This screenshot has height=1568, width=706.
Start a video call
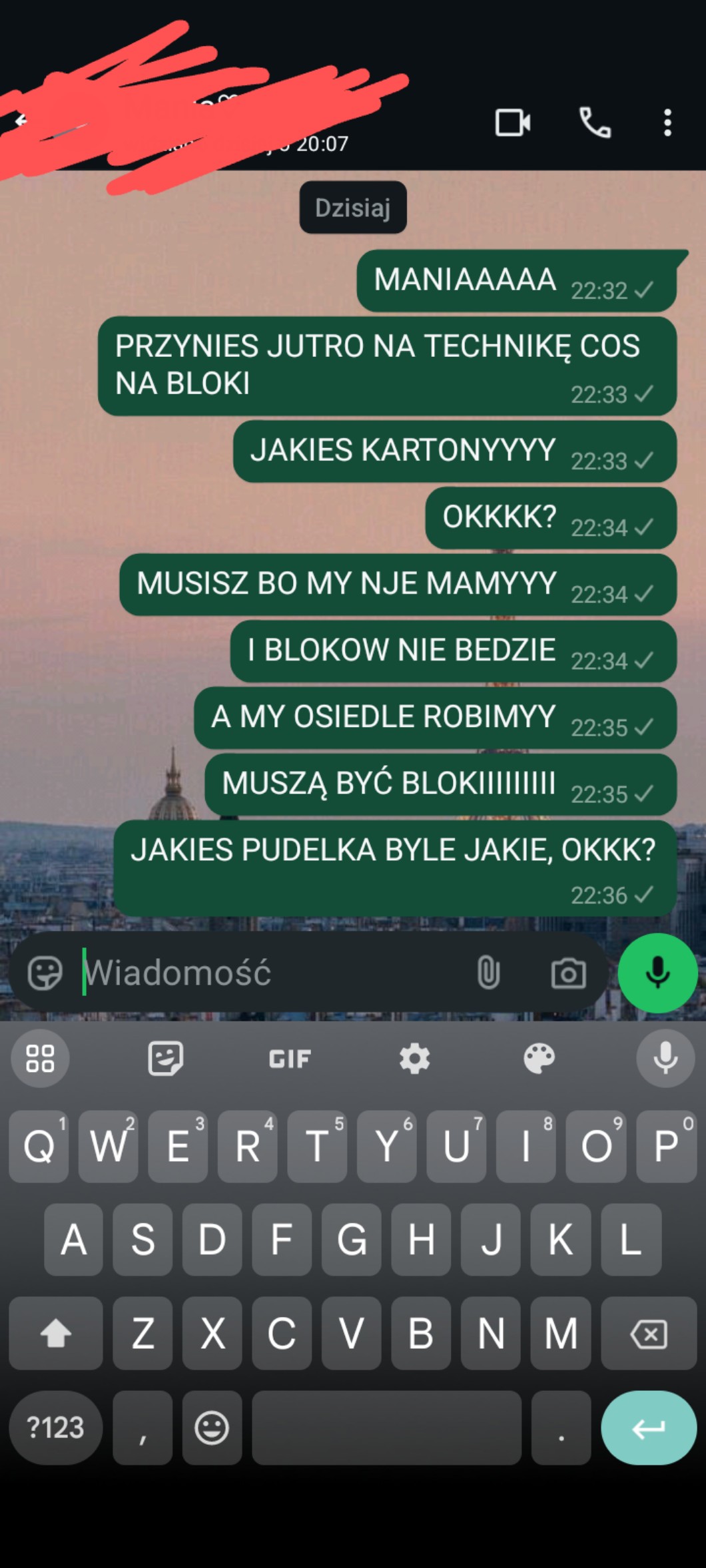tap(512, 123)
